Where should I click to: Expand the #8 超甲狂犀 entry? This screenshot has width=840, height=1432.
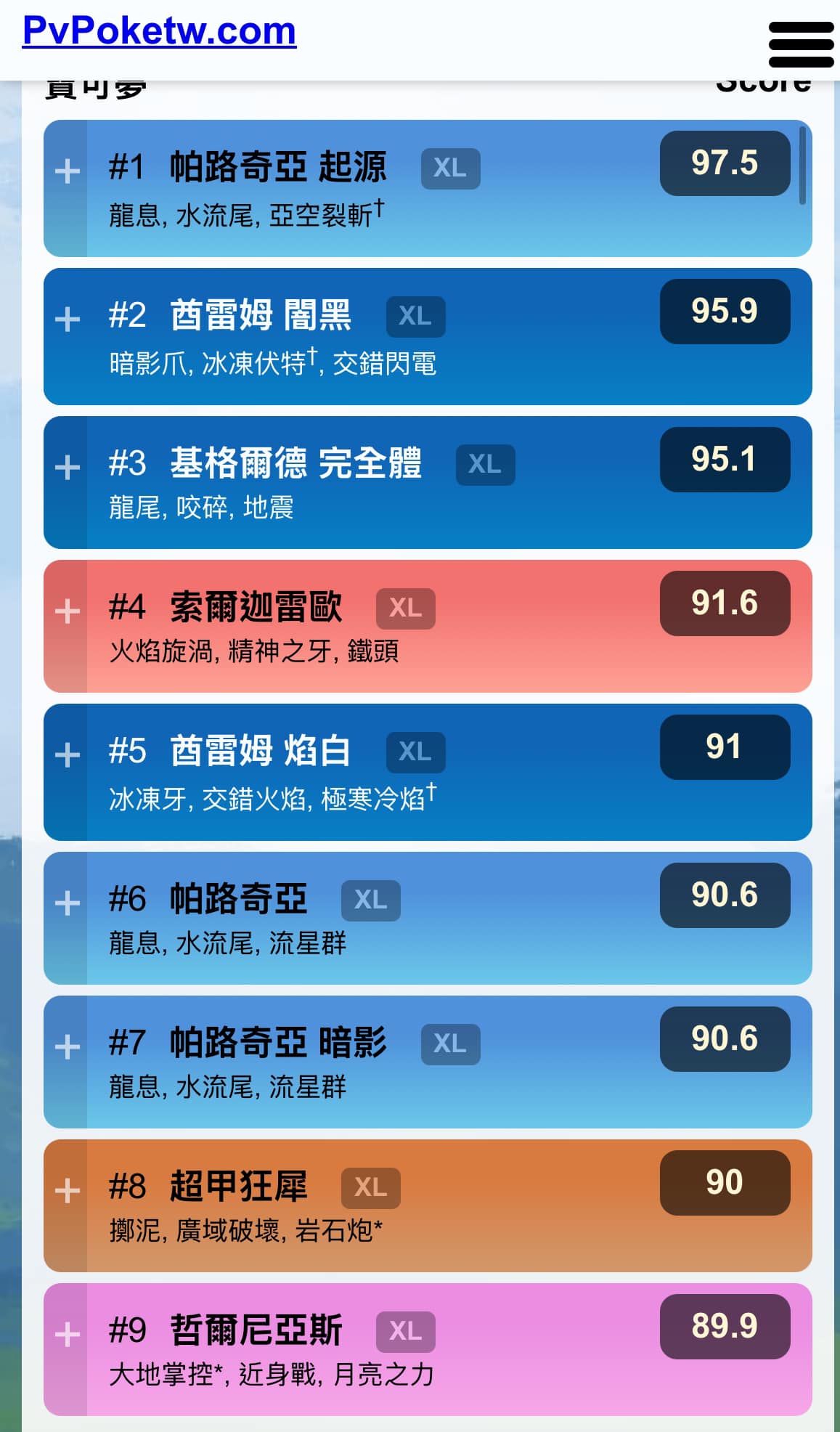click(67, 1191)
